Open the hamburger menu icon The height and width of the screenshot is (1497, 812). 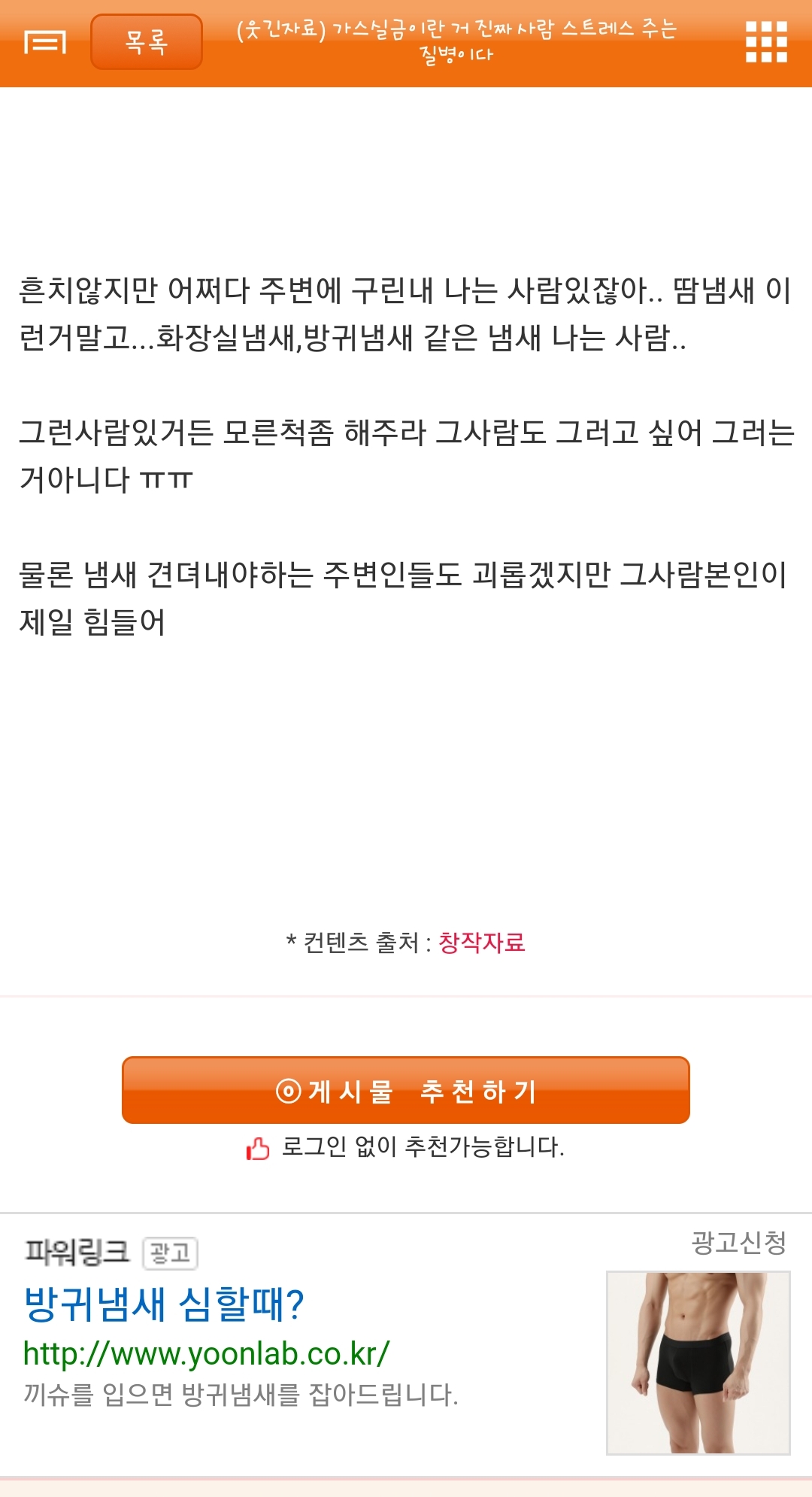[45, 42]
